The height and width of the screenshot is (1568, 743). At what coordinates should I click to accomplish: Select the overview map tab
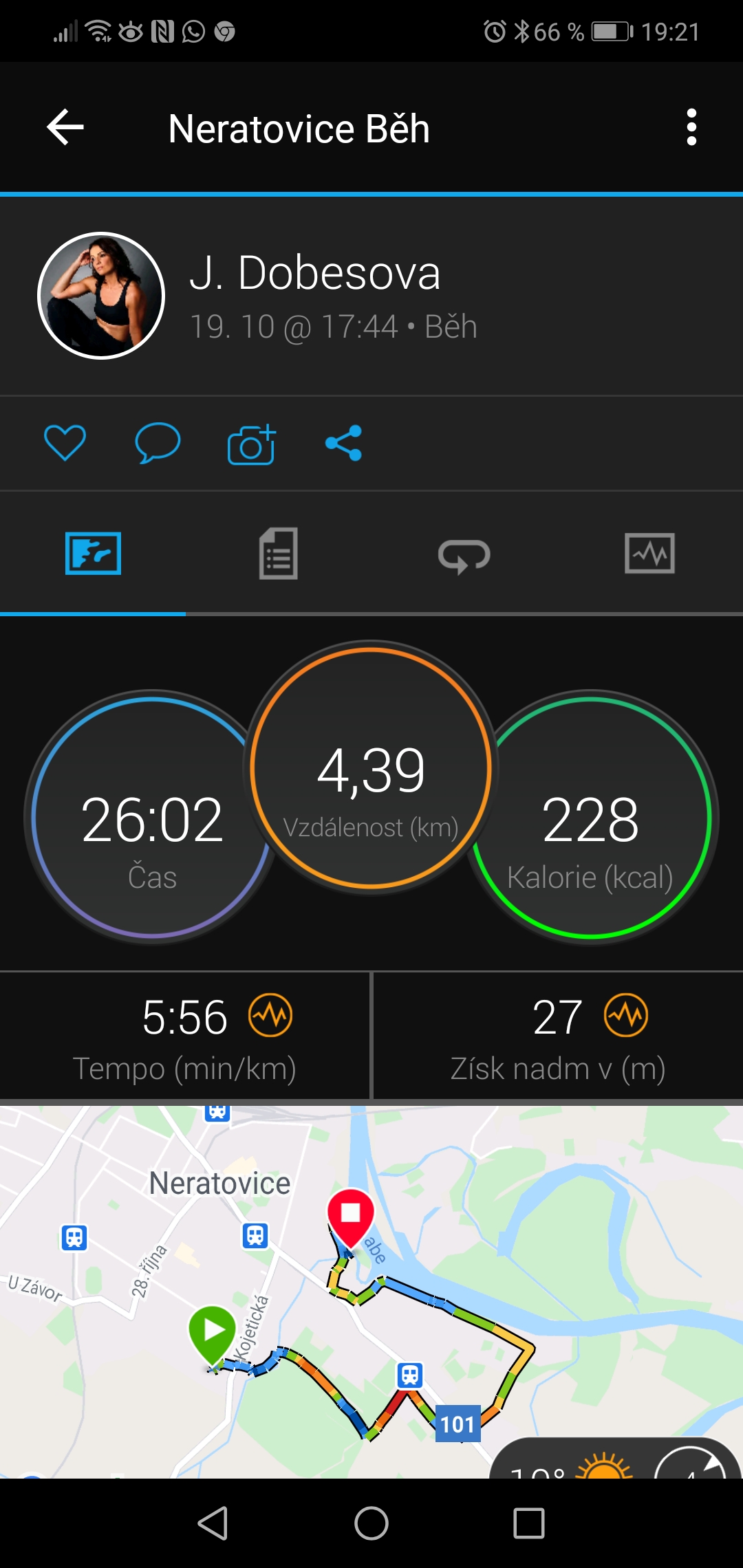coord(93,553)
